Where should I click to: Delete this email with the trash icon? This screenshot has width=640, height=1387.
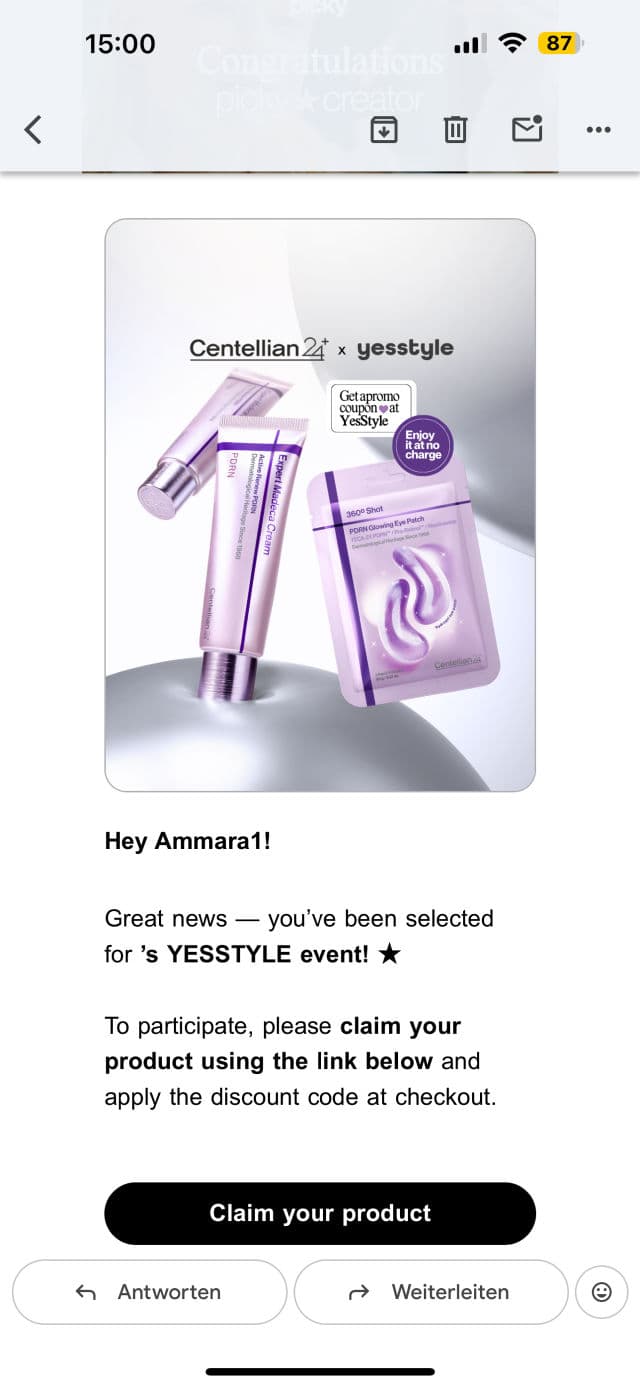tap(455, 129)
